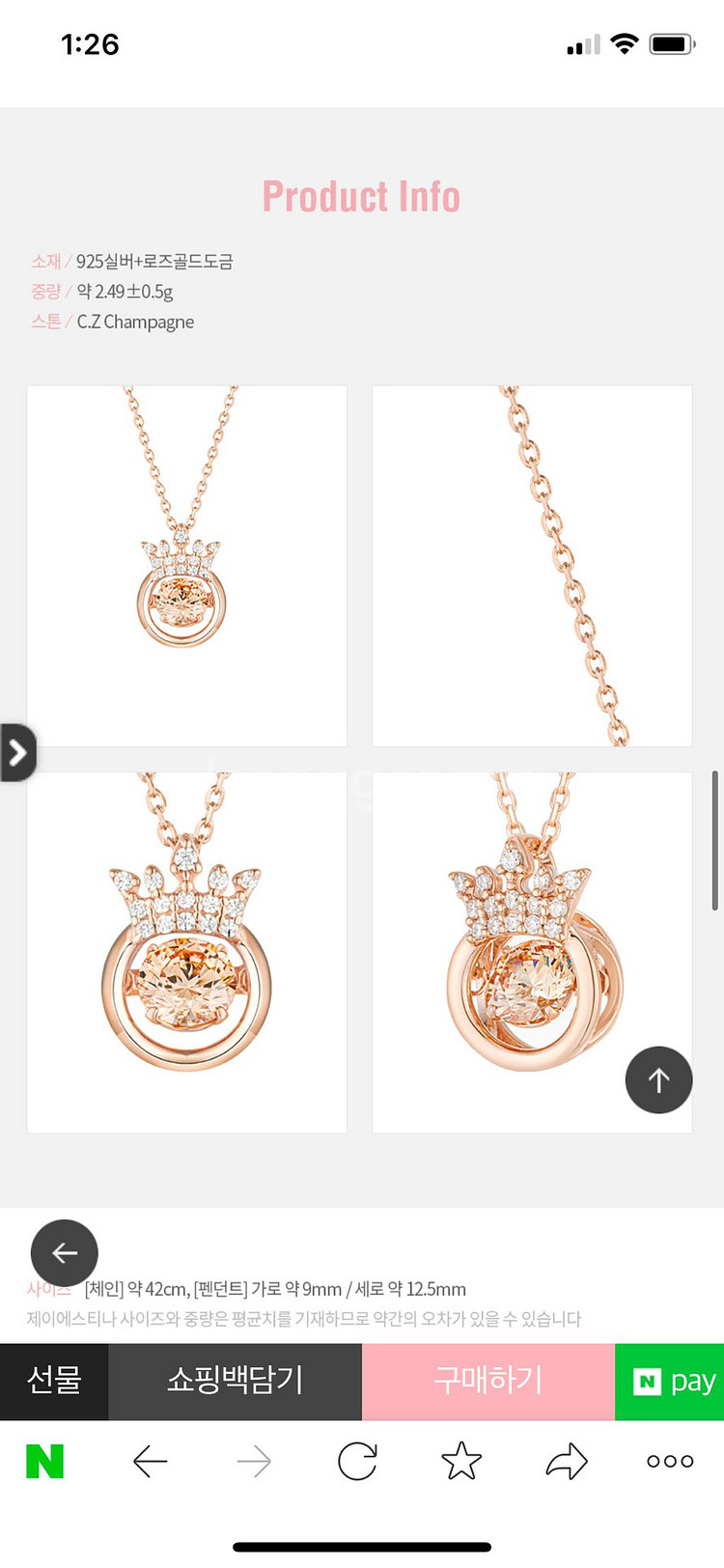Image resolution: width=724 pixels, height=1568 pixels.
Task: Share this page
Action: [x=567, y=1462]
